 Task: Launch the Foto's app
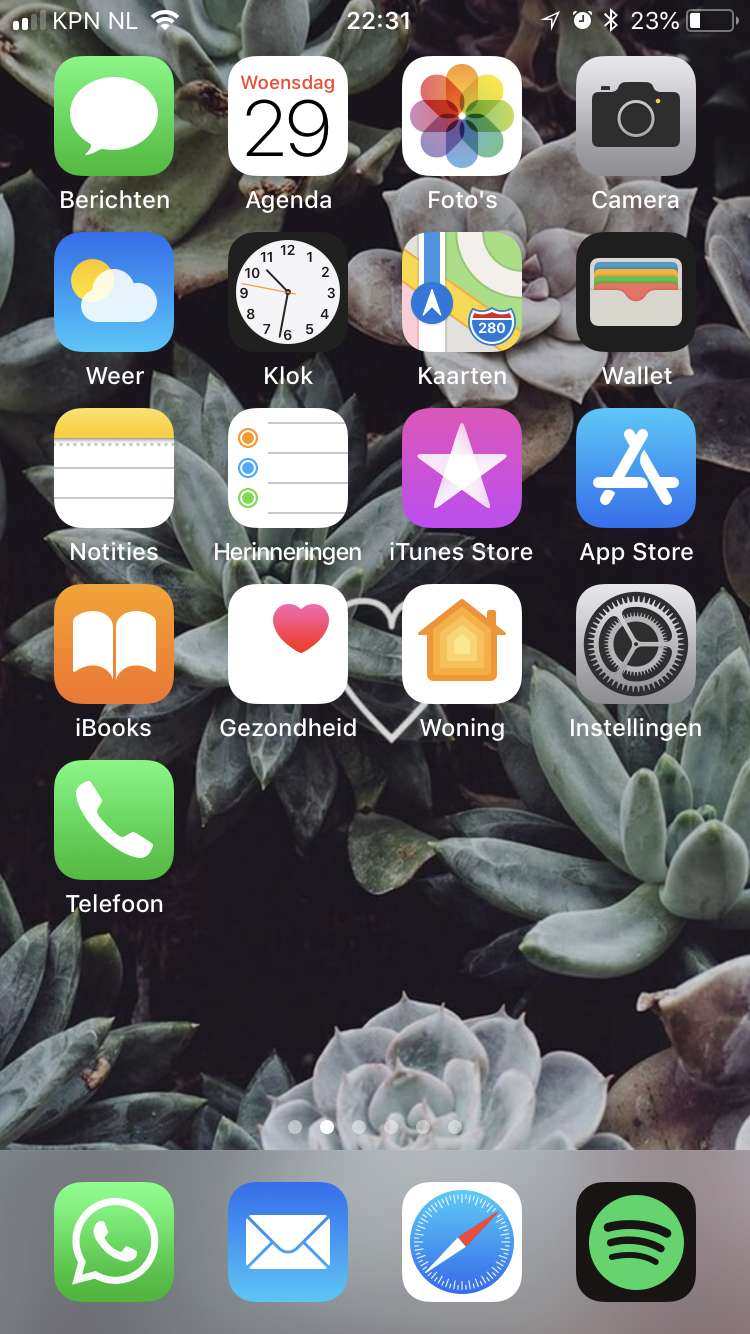pyautogui.click(x=462, y=116)
